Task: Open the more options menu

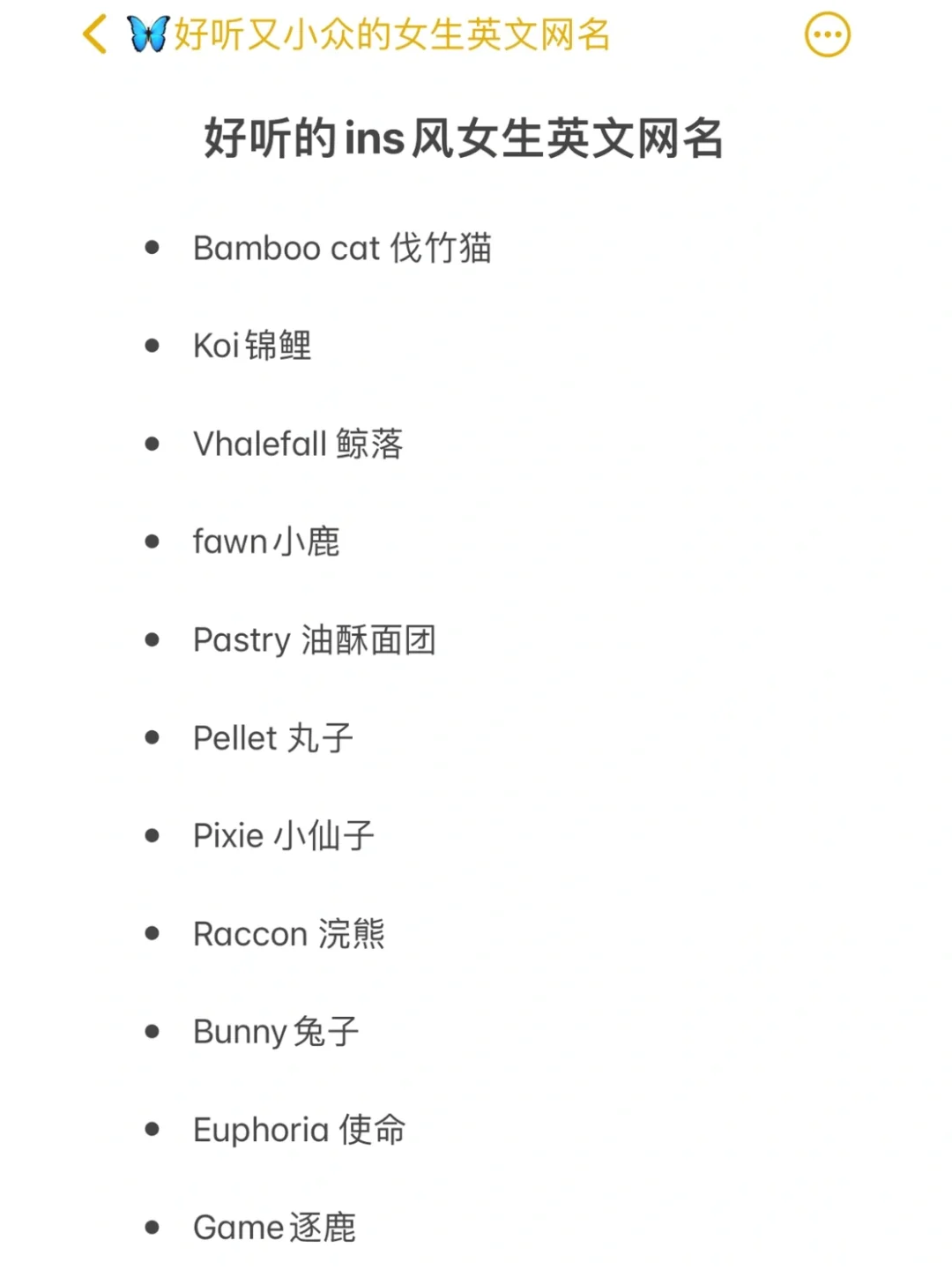Action: 827,35
